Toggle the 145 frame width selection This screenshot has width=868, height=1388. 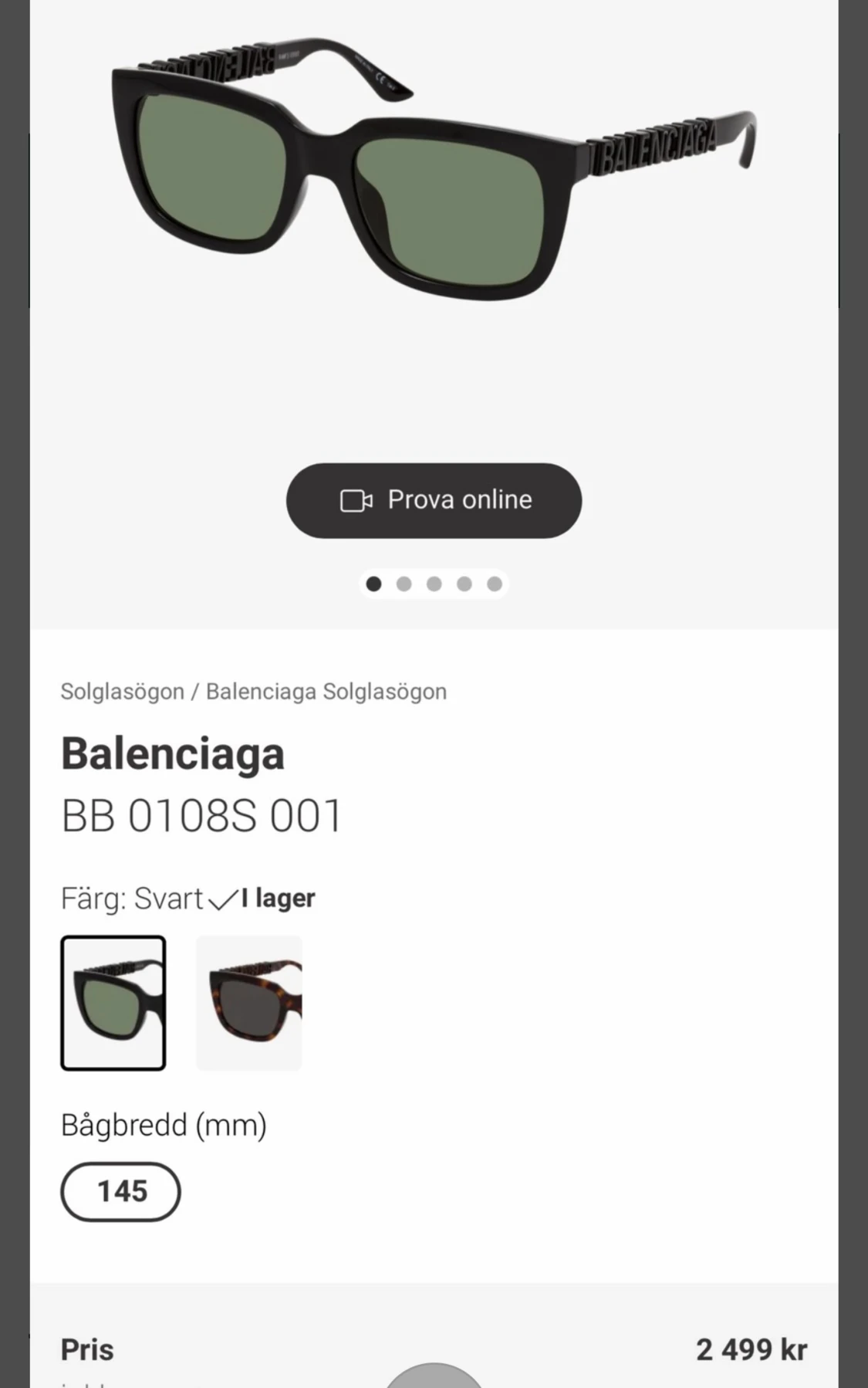tap(120, 1192)
